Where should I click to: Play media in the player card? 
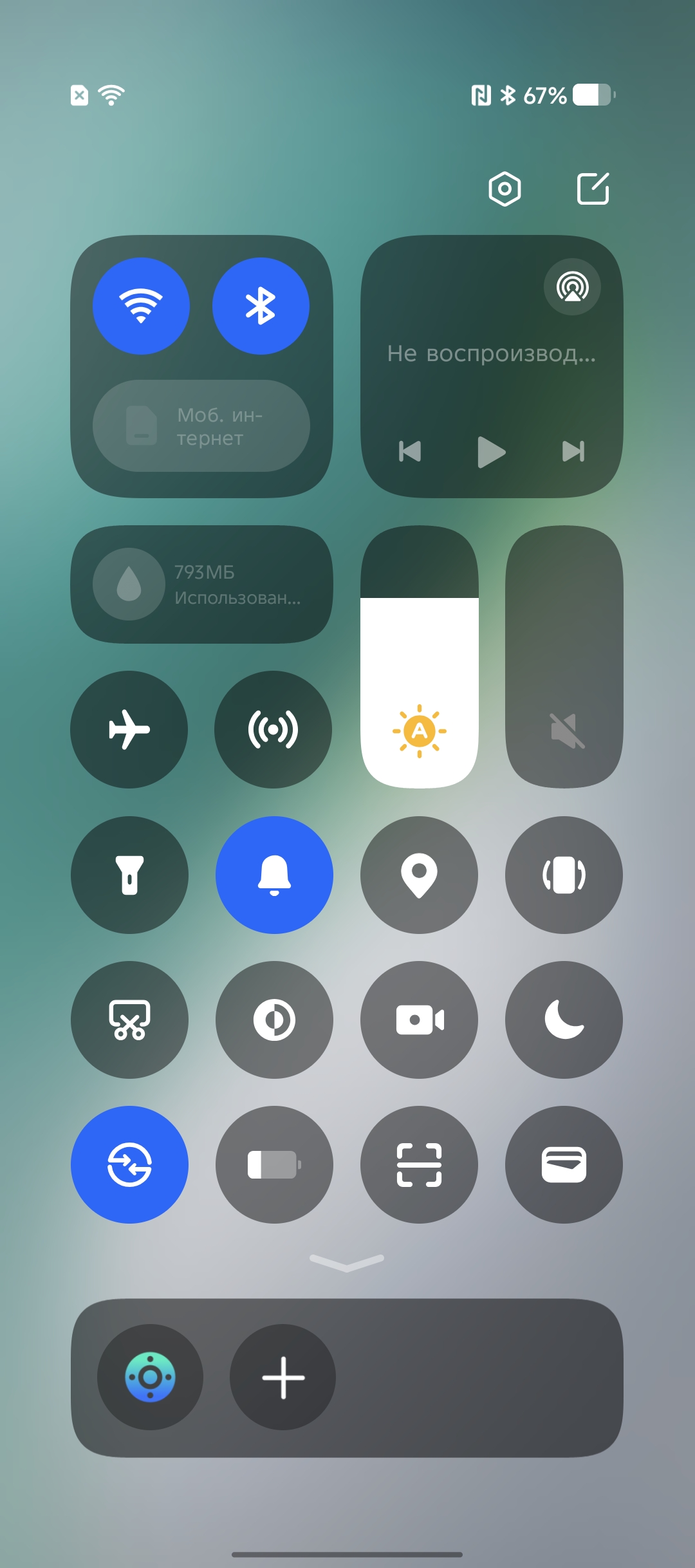[491, 452]
